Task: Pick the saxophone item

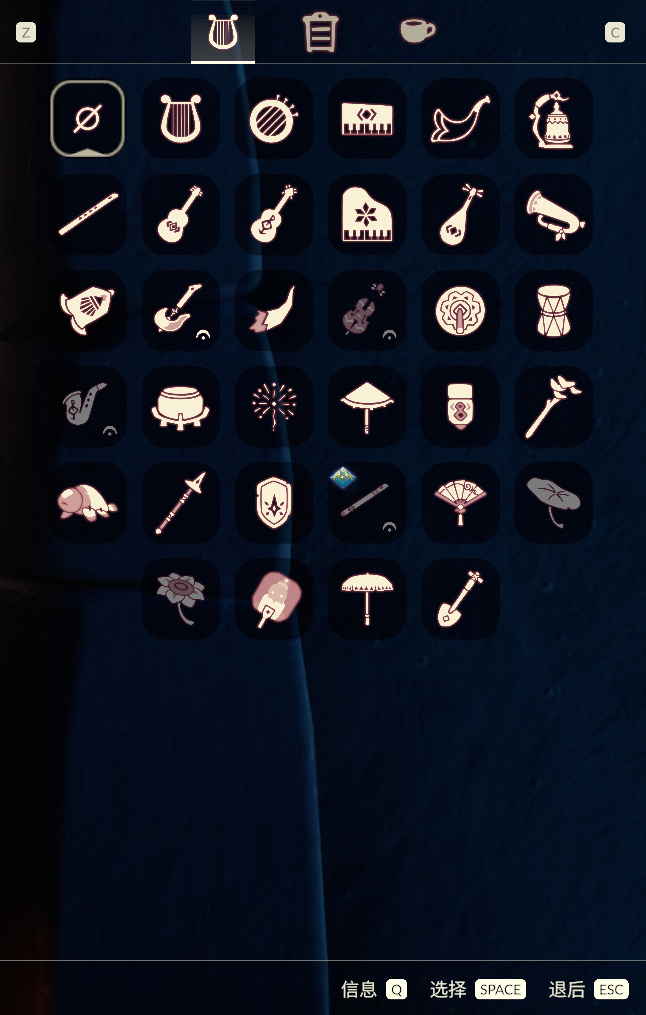Action: pos(87,406)
